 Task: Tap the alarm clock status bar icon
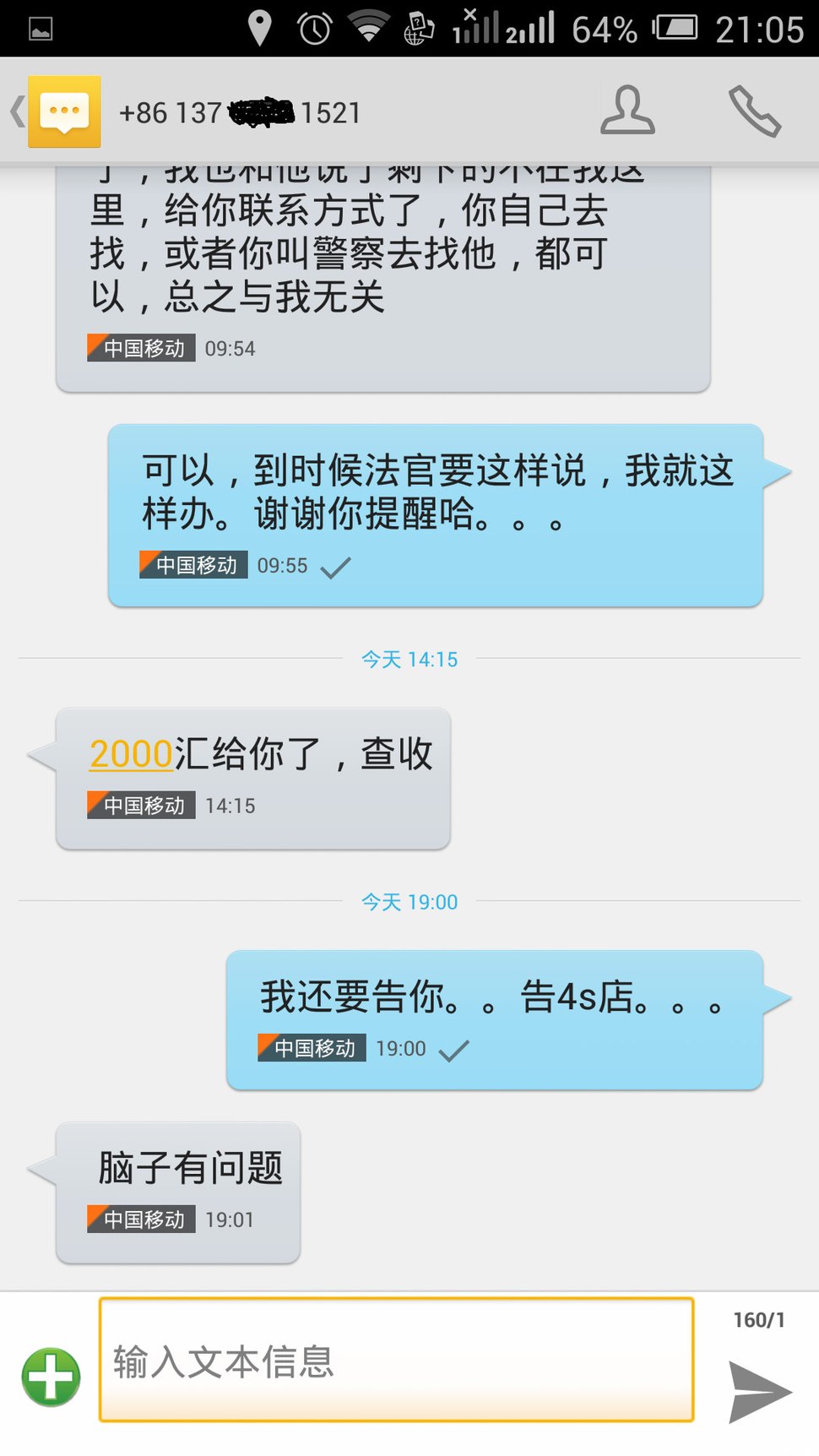click(312, 28)
